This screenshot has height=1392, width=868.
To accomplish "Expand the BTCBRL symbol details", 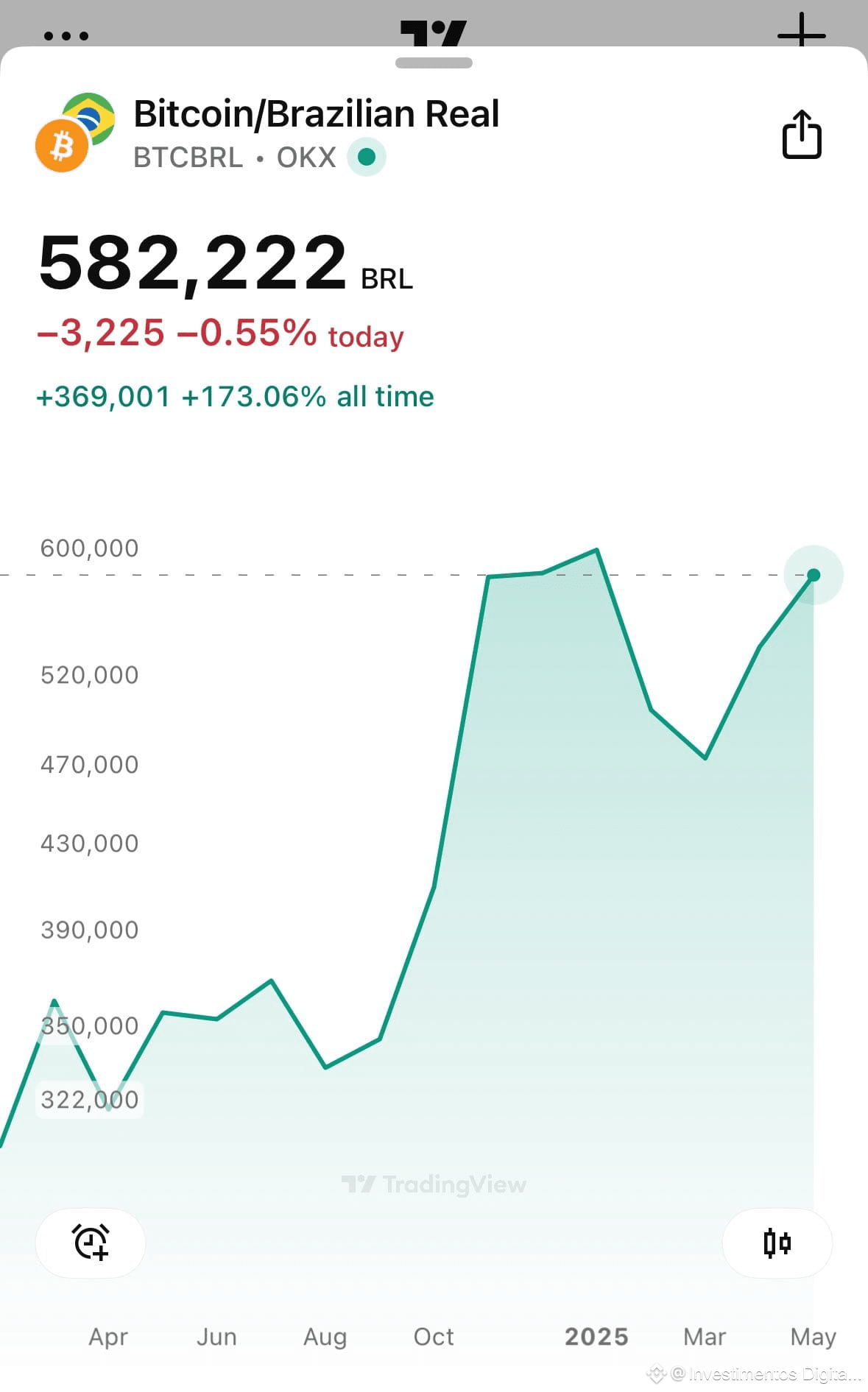I will [188, 157].
